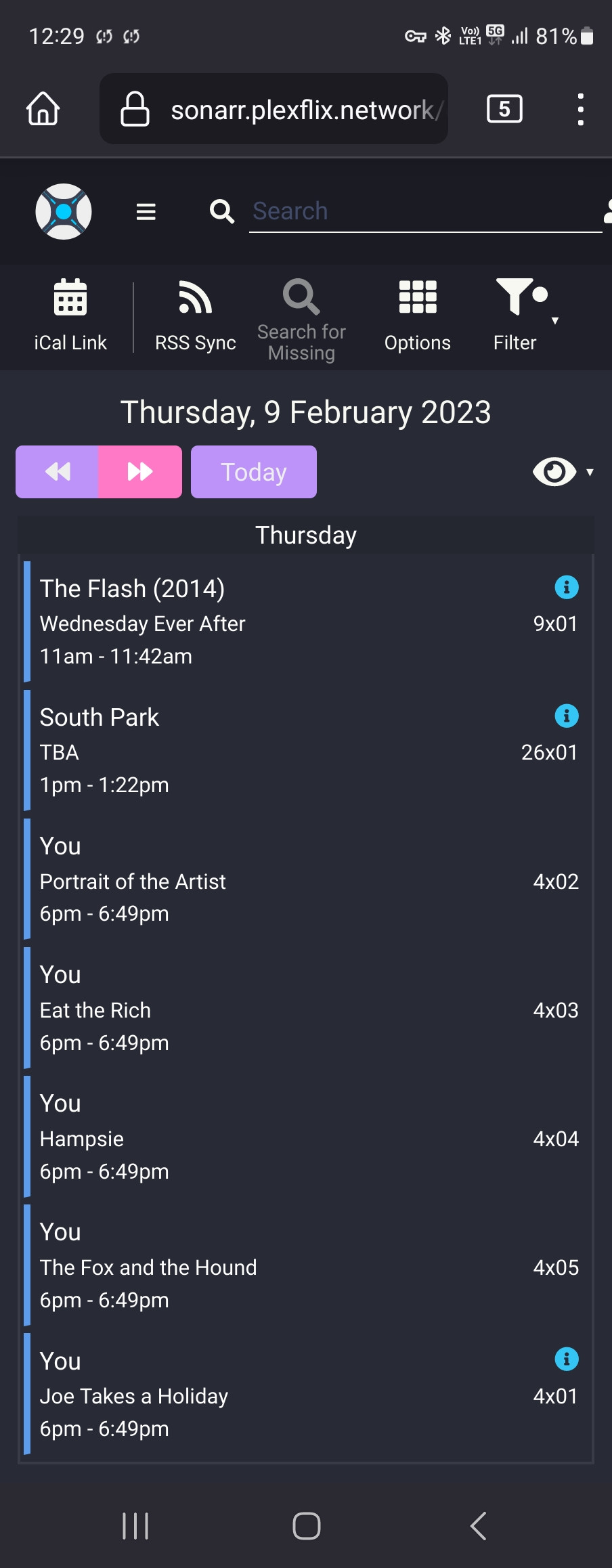Open browser tab switcher showing 5 tabs
The height and width of the screenshot is (1568, 612).
pyautogui.click(x=504, y=109)
